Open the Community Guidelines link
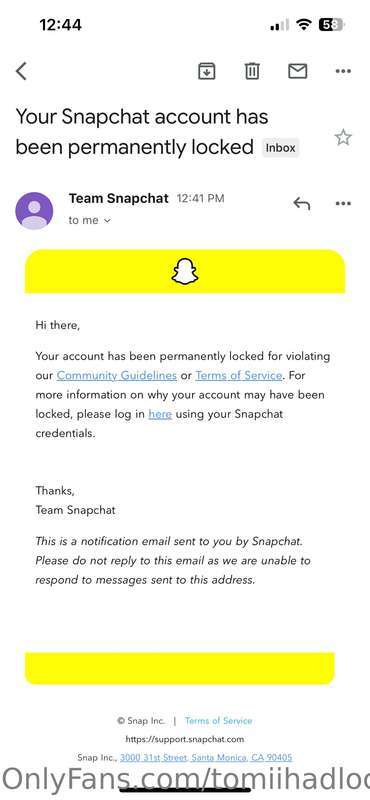This screenshot has width=370, height=800. [x=117, y=376]
